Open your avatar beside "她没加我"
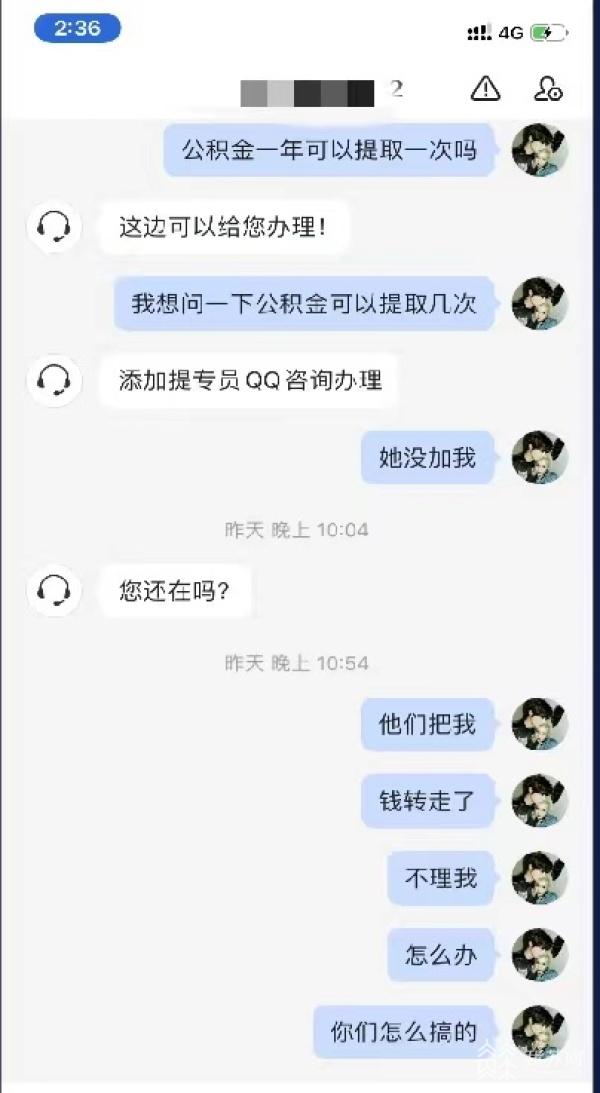Screen dimensions: 600x1093 [x=540, y=458]
